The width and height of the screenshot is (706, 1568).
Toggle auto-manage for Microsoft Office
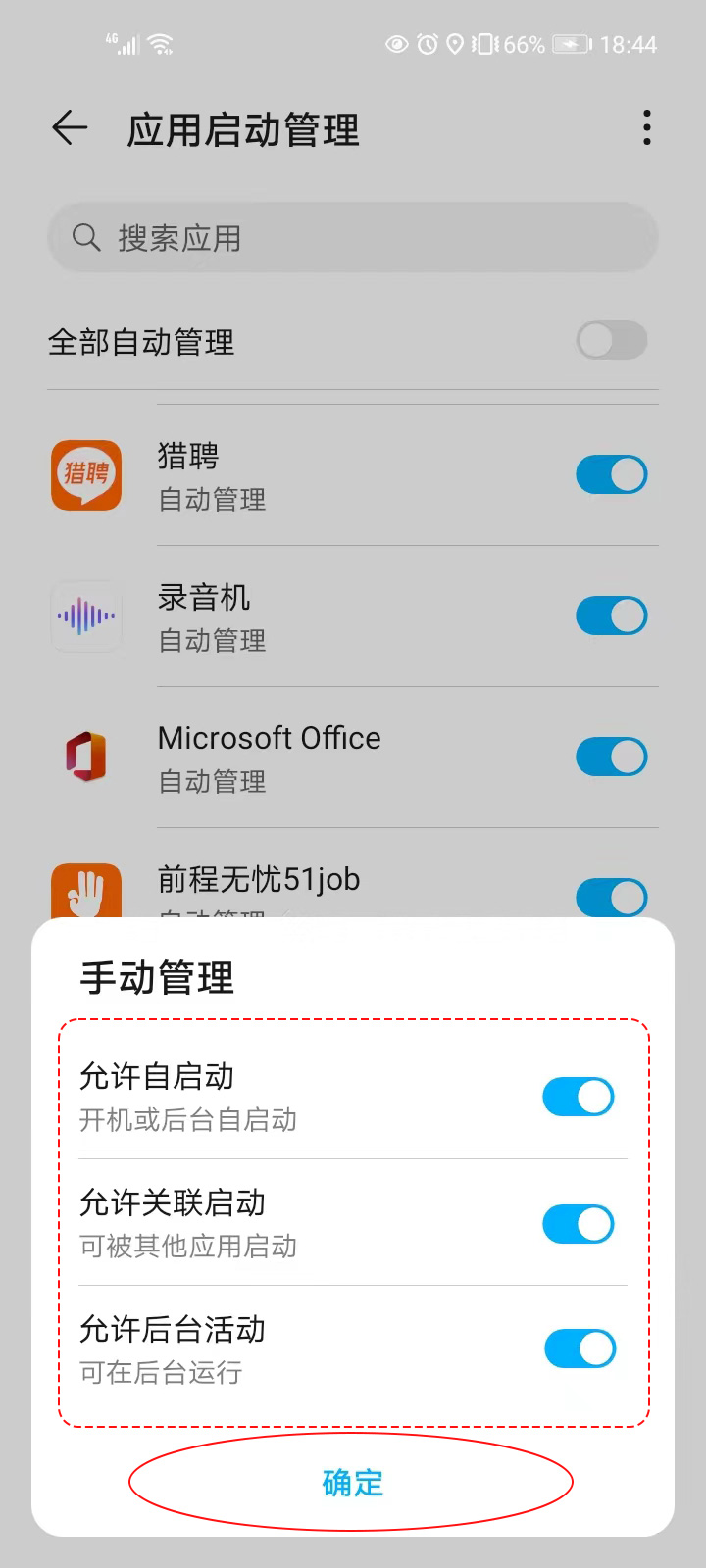click(611, 757)
